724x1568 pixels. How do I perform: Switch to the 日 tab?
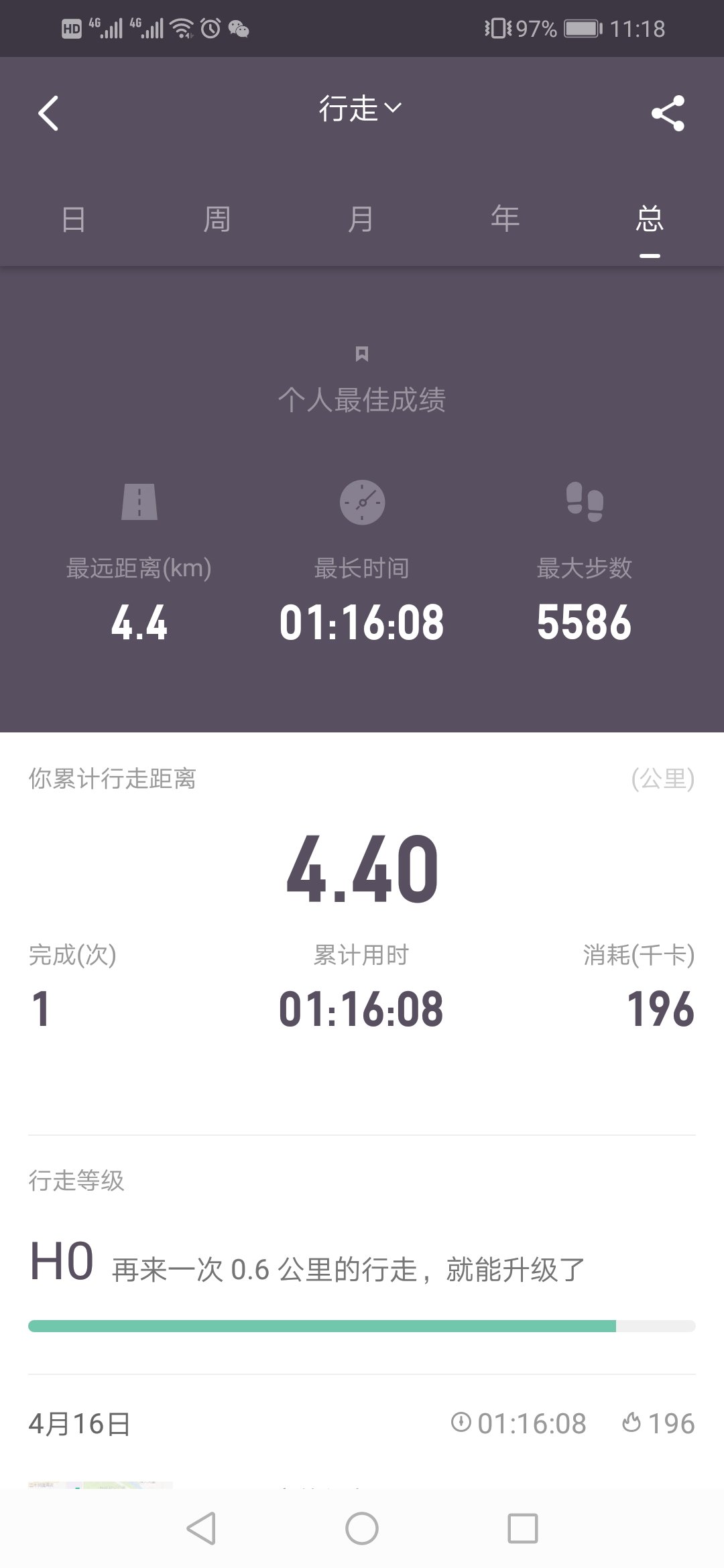73,219
